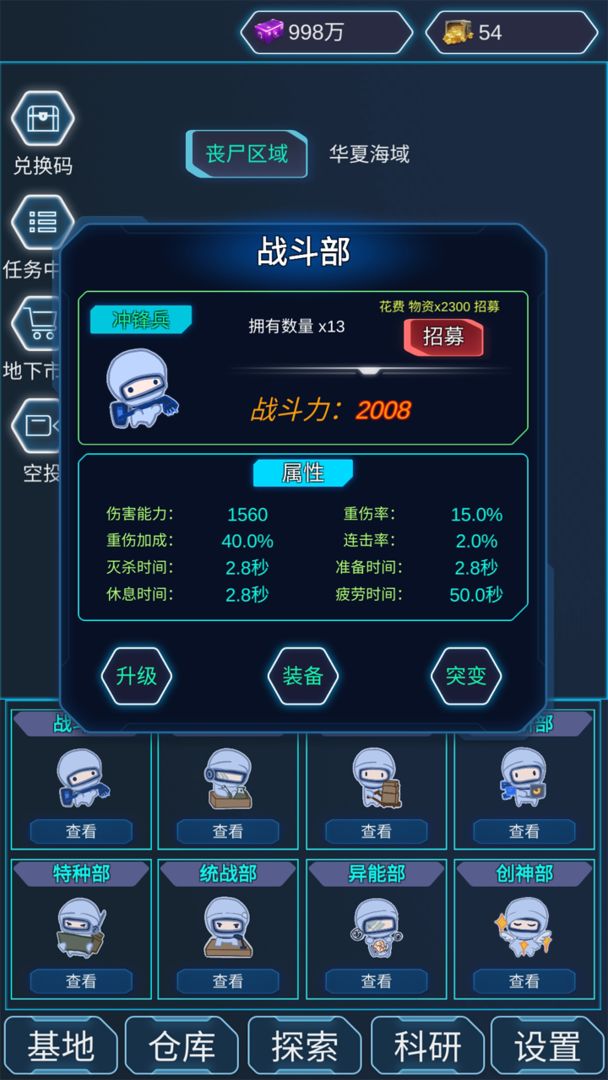Open 设置 settings
608x1080 pixels.
coord(547,1046)
